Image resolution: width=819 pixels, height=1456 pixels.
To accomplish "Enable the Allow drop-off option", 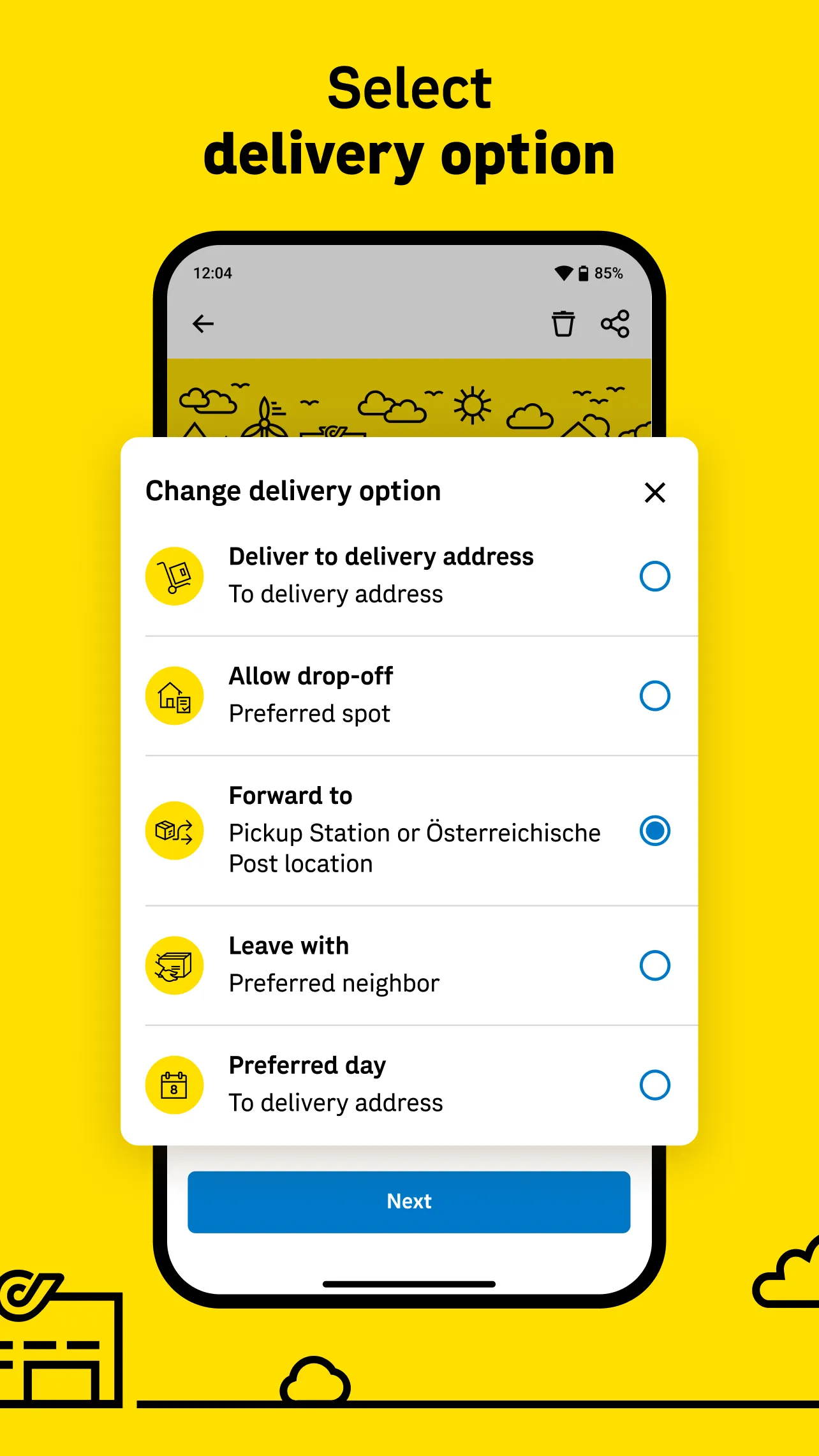I will (654, 695).
